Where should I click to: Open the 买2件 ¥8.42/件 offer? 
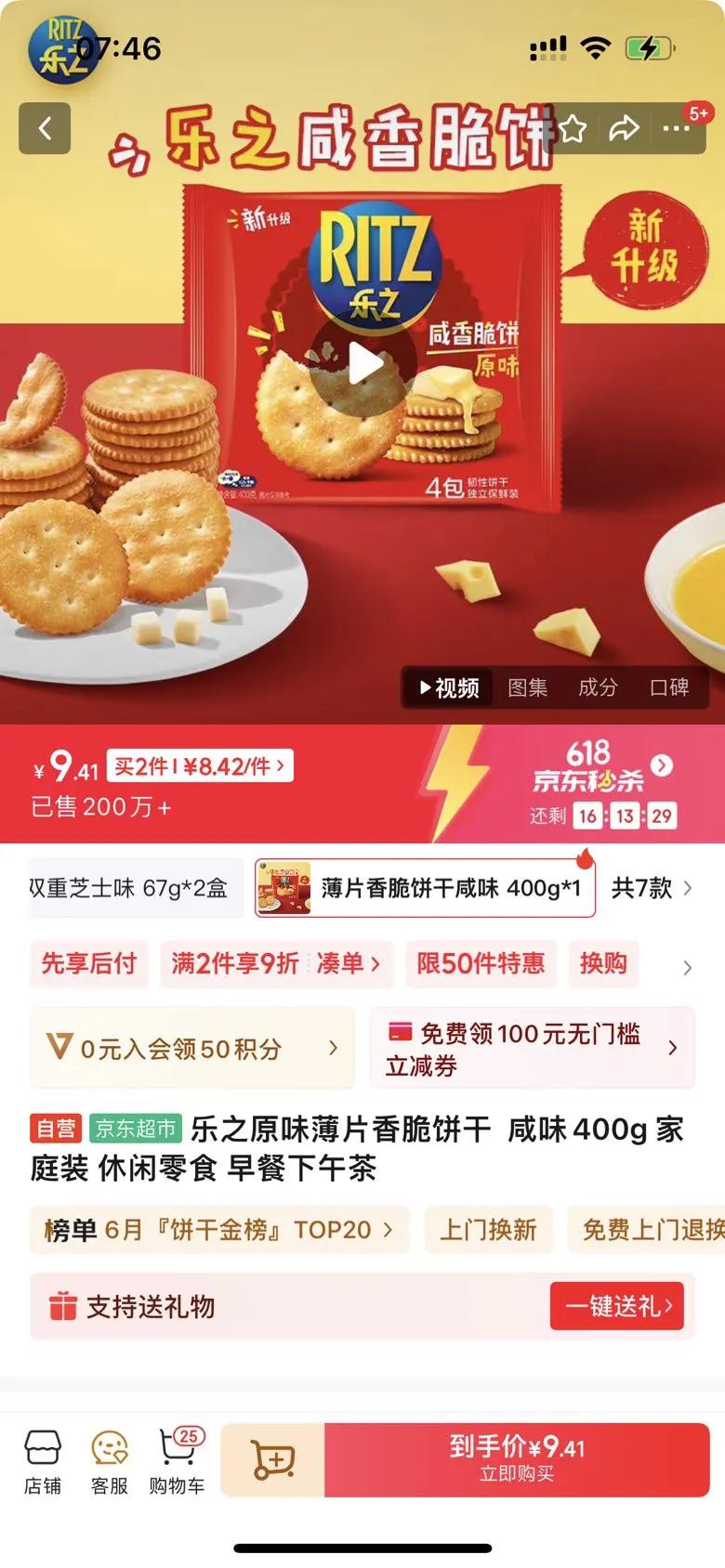[200, 766]
